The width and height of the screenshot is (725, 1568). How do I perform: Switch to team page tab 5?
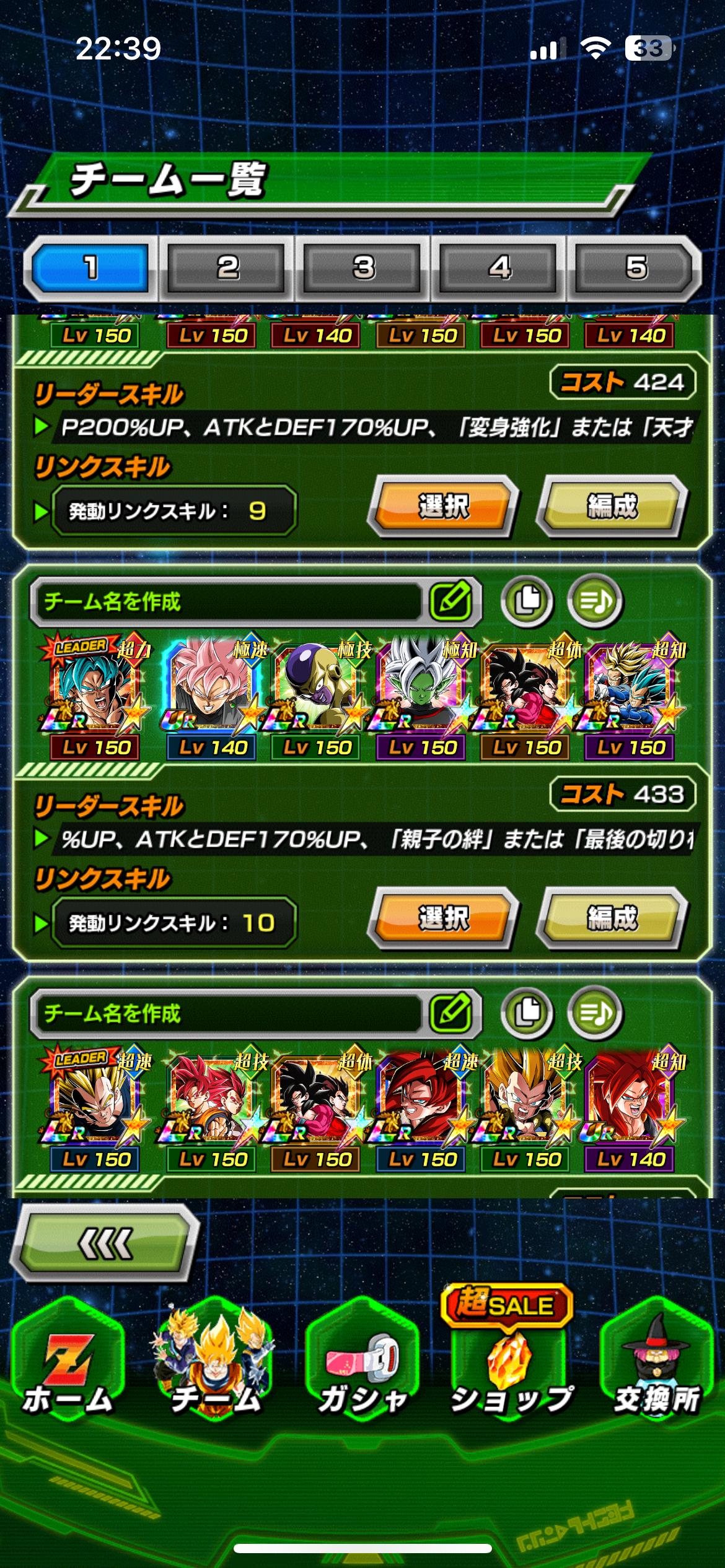[636, 268]
